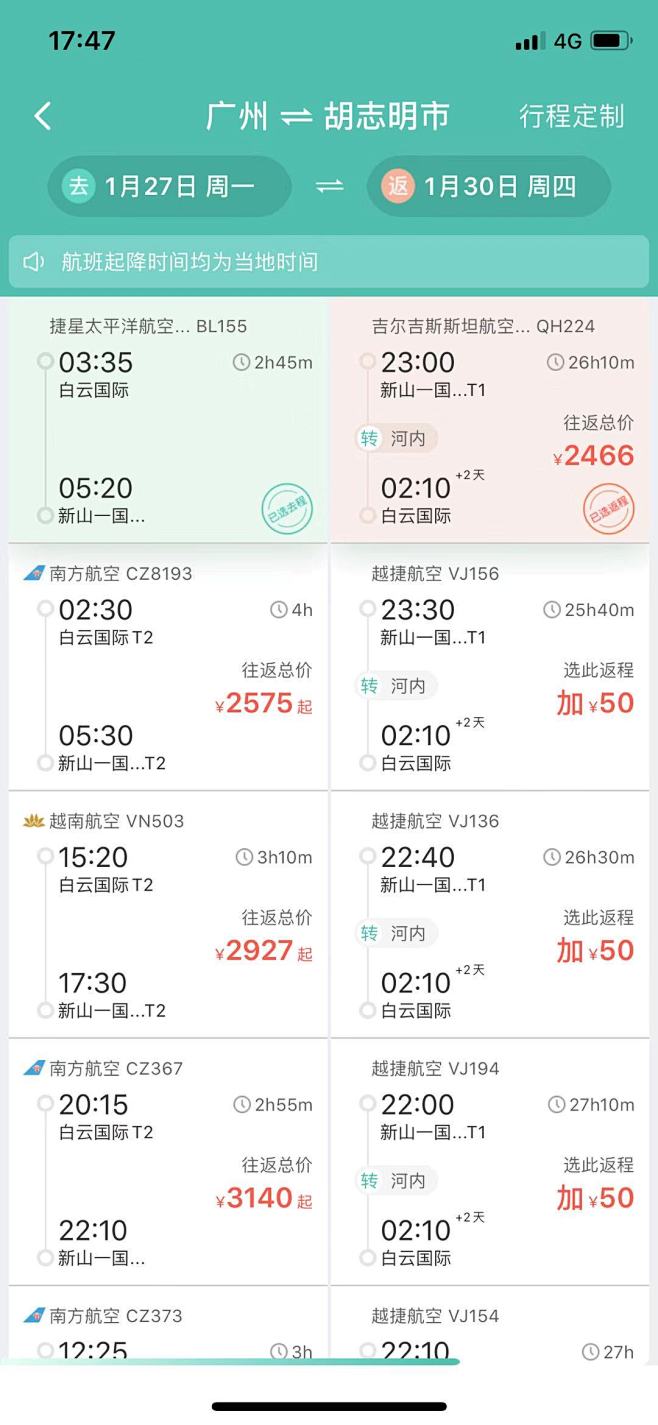Choose outbound flight 南方航空 CZ373
The image size is (658, 1425).
tap(168, 1333)
